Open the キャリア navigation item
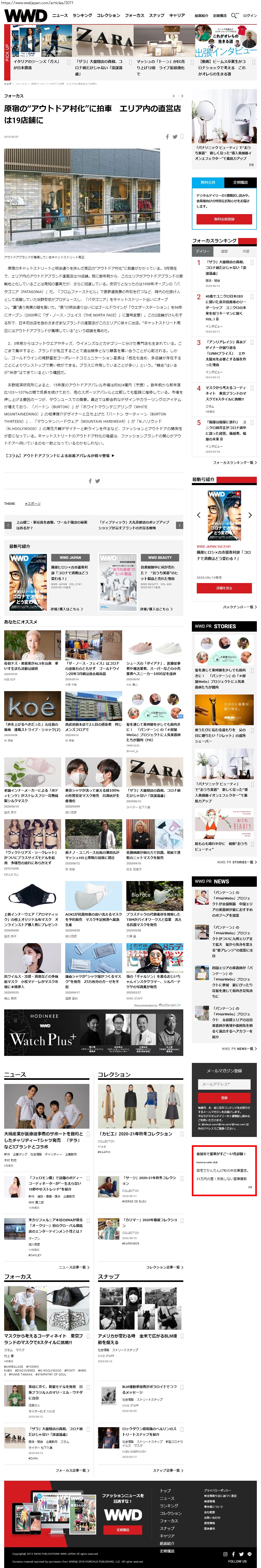The width and height of the screenshot is (261, 1568). point(177,15)
